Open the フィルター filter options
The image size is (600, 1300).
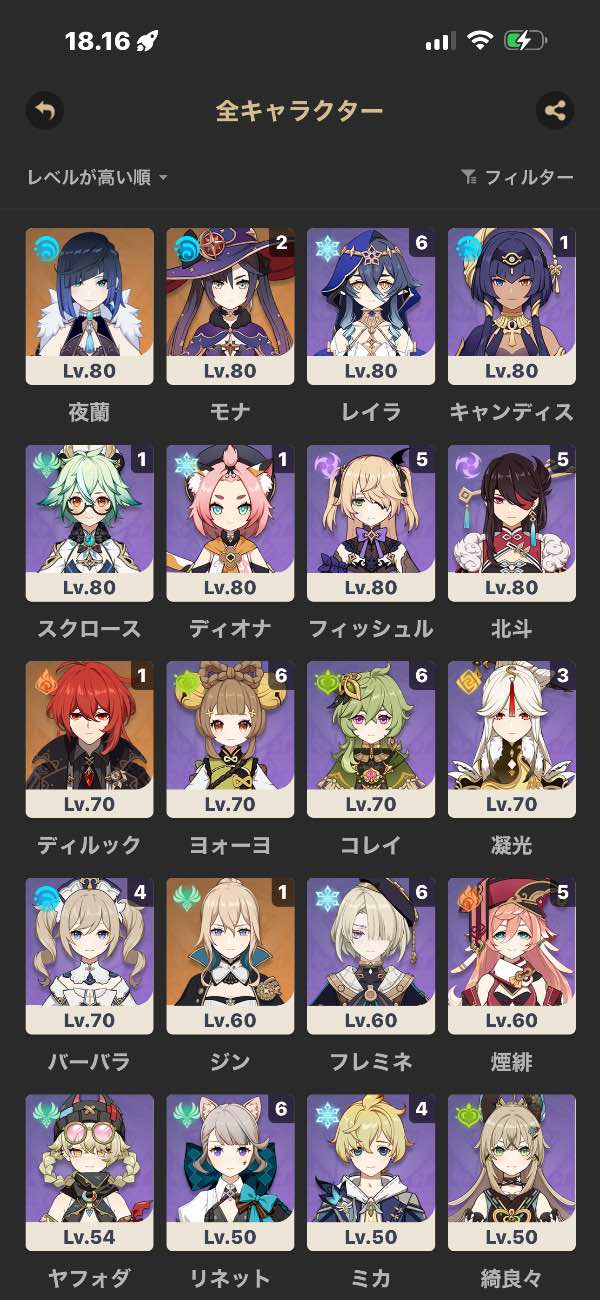click(517, 178)
